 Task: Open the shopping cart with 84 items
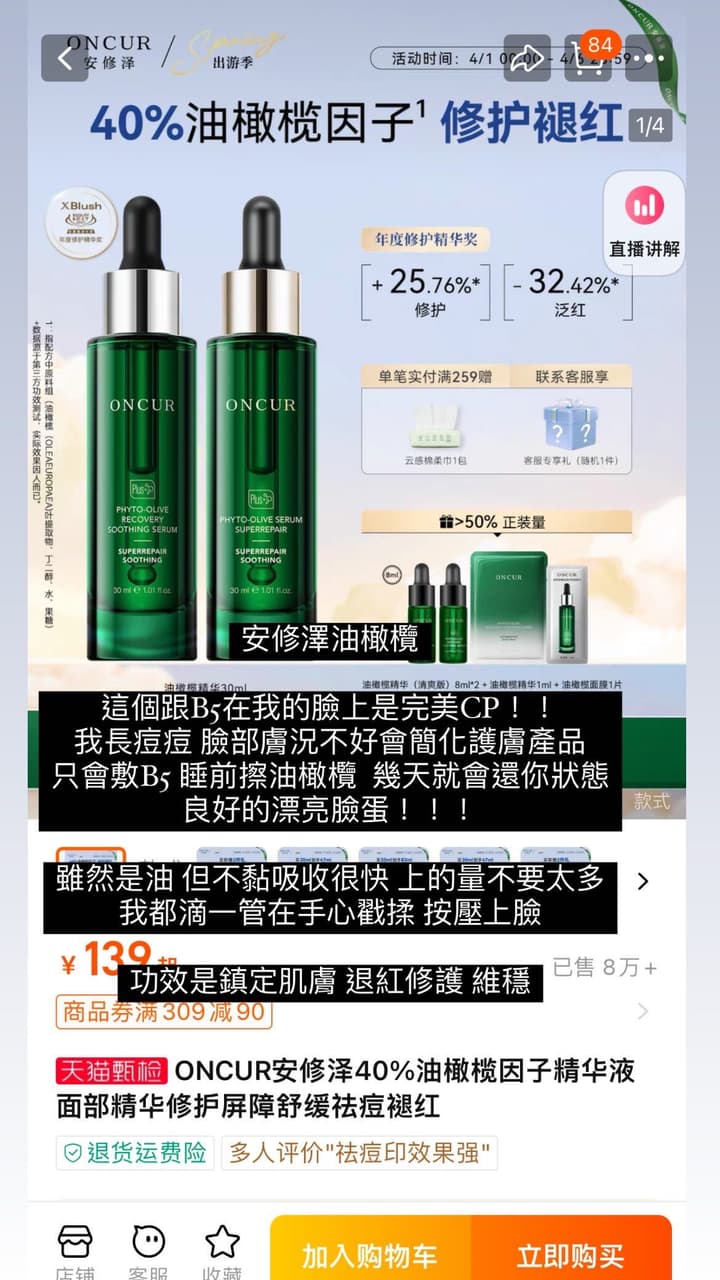click(588, 58)
